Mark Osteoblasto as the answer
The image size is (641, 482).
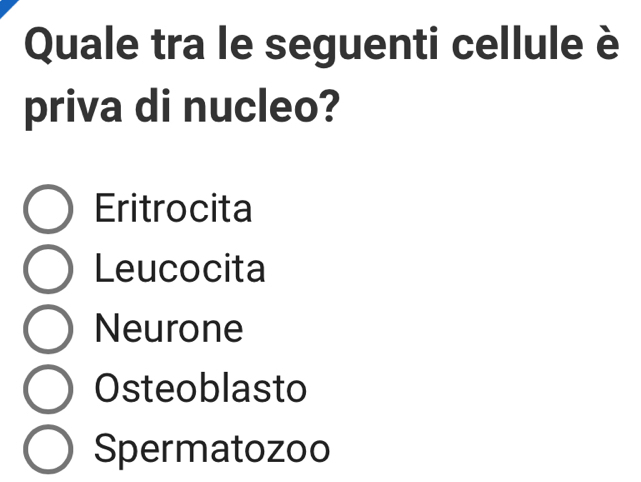click(x=48, y=389)
